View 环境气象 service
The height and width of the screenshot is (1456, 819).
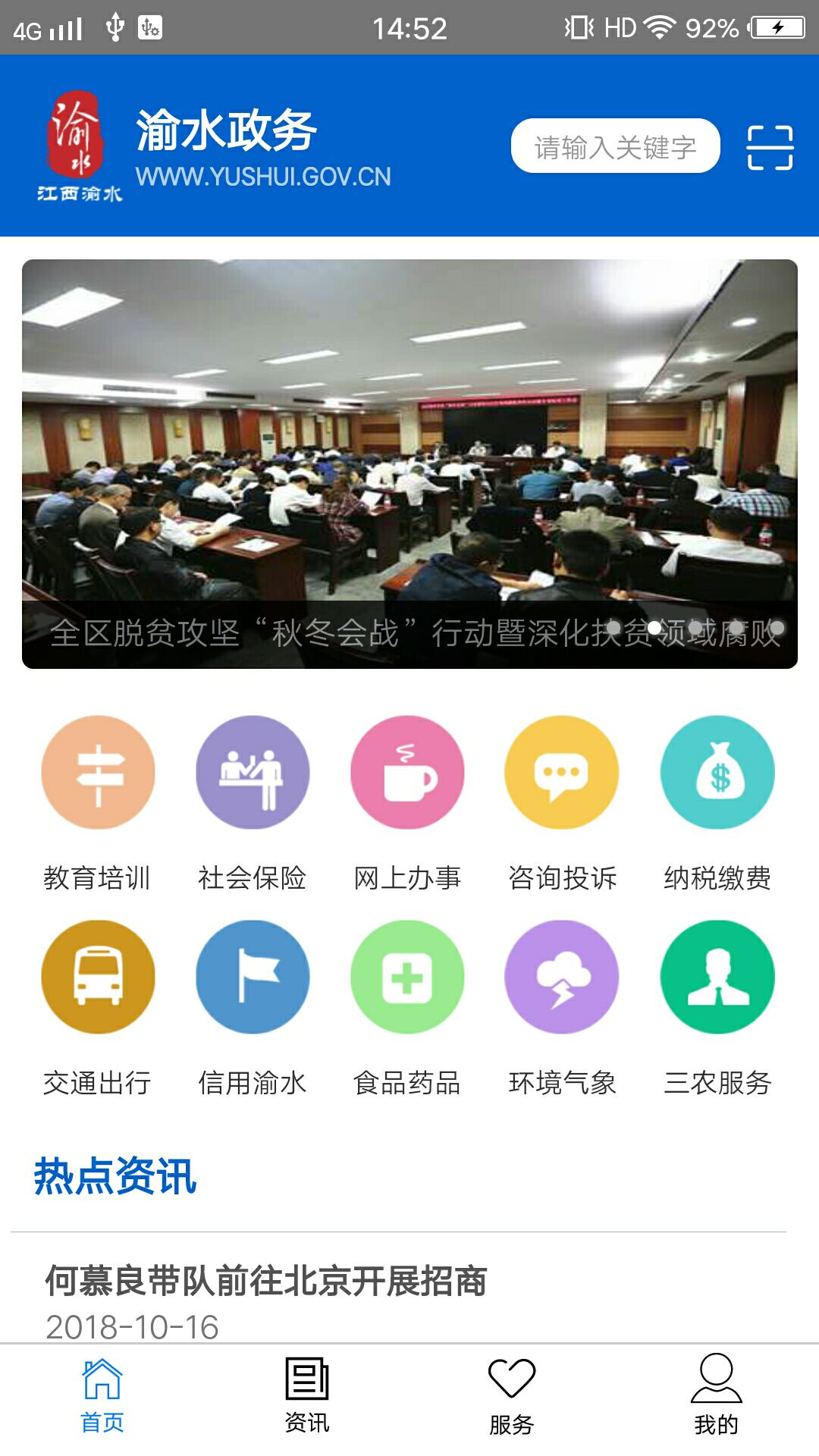click(x=562, y=977)
